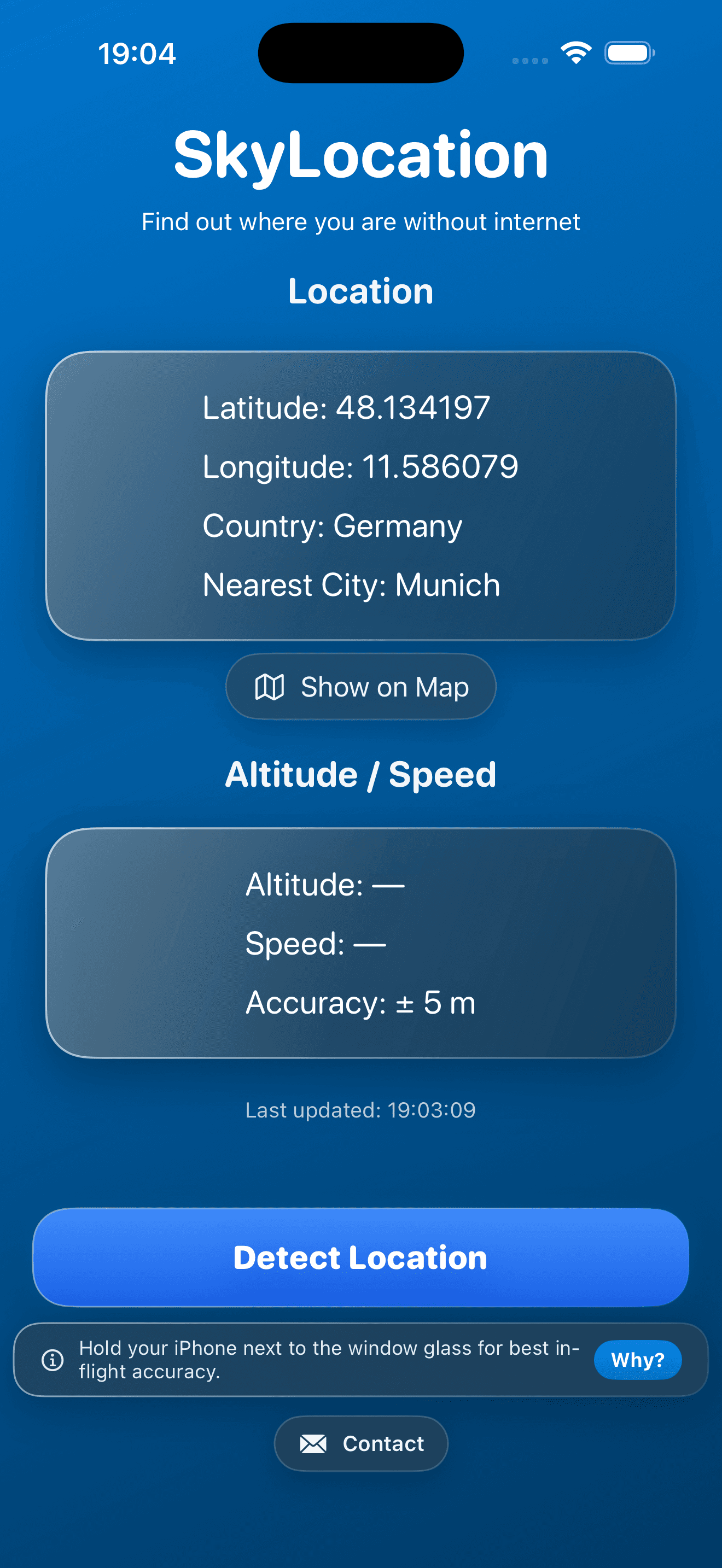This screenshot has width=722, height=1568.
Task: Select the Latitude value 48.134197
Action: click(x=347, y=408)
